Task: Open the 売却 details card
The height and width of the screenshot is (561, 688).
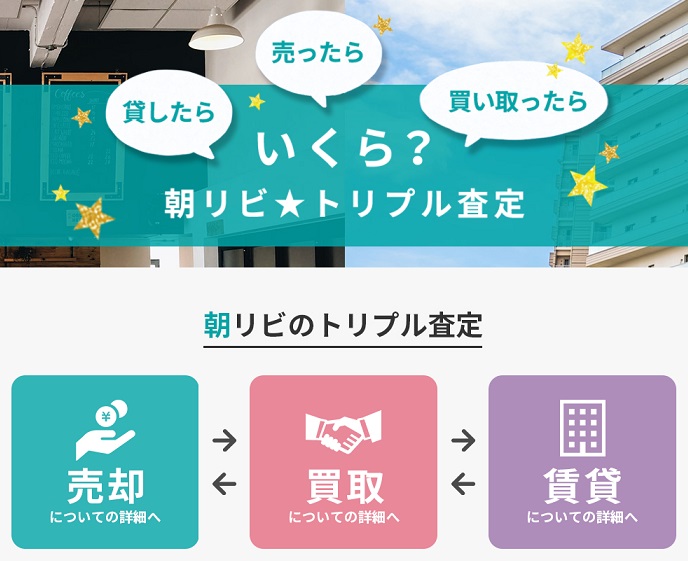Action: coord(105,462)
